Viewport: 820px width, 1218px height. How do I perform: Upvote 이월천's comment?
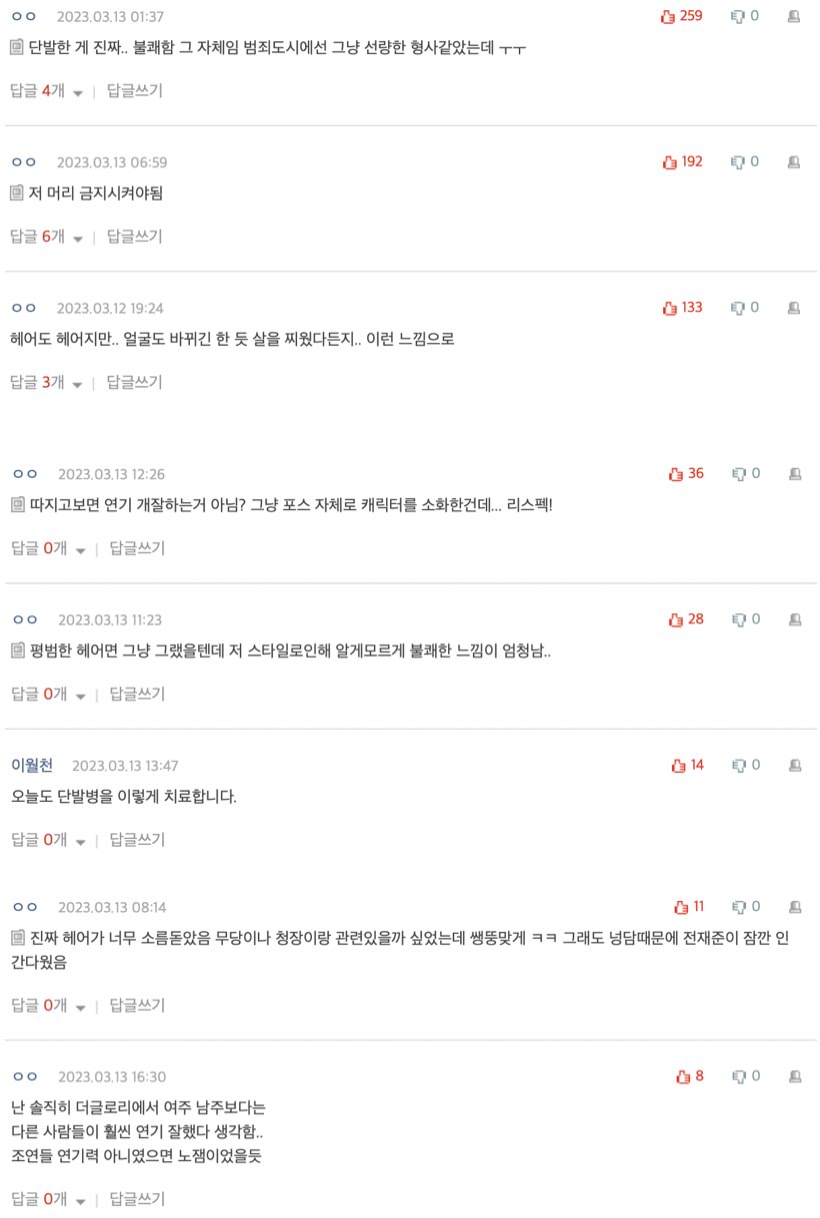(x=688, y=766)
